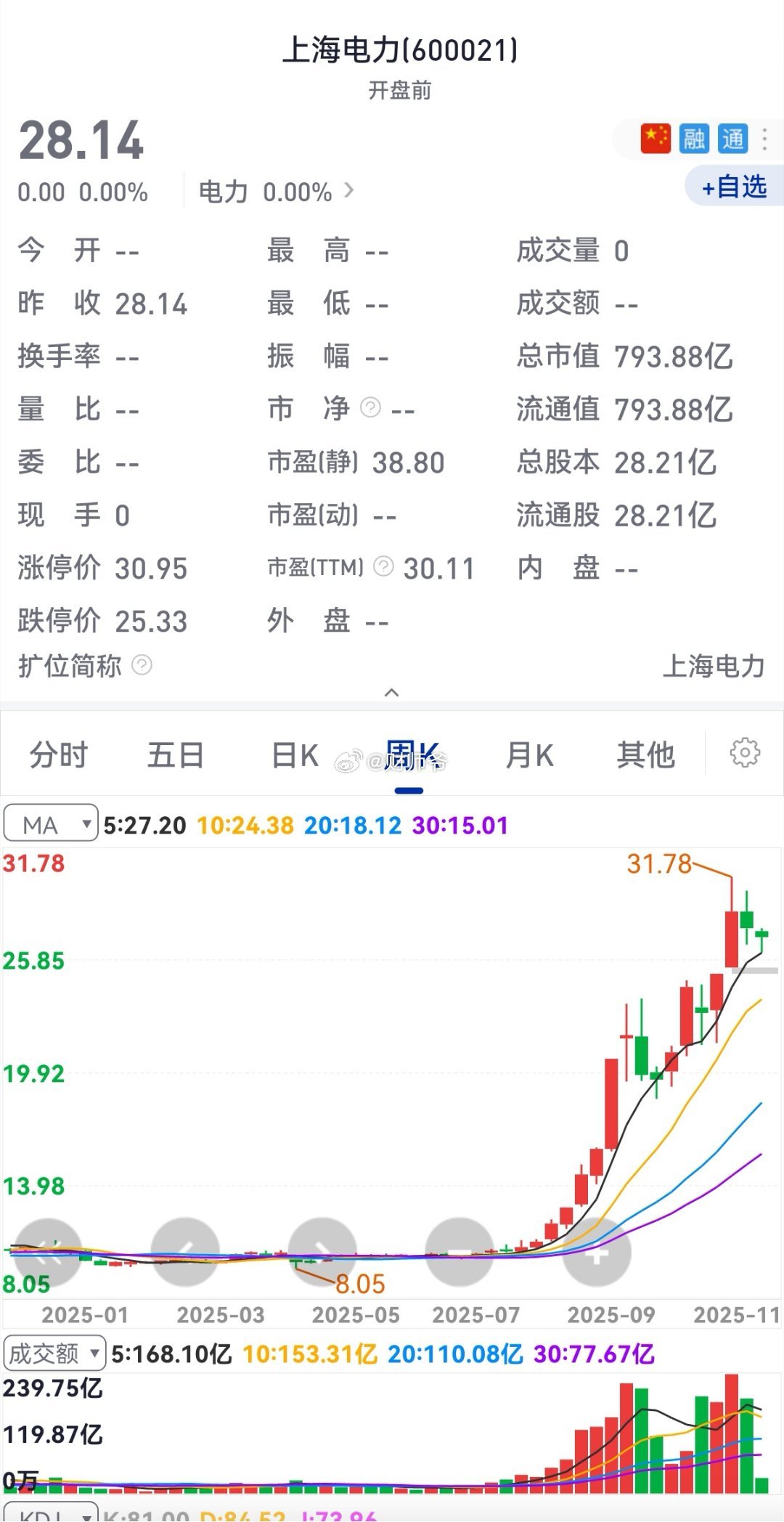The image size is (784, 1522).
Task: Tap the blue 融 margin trading icon
Action: 694,139
